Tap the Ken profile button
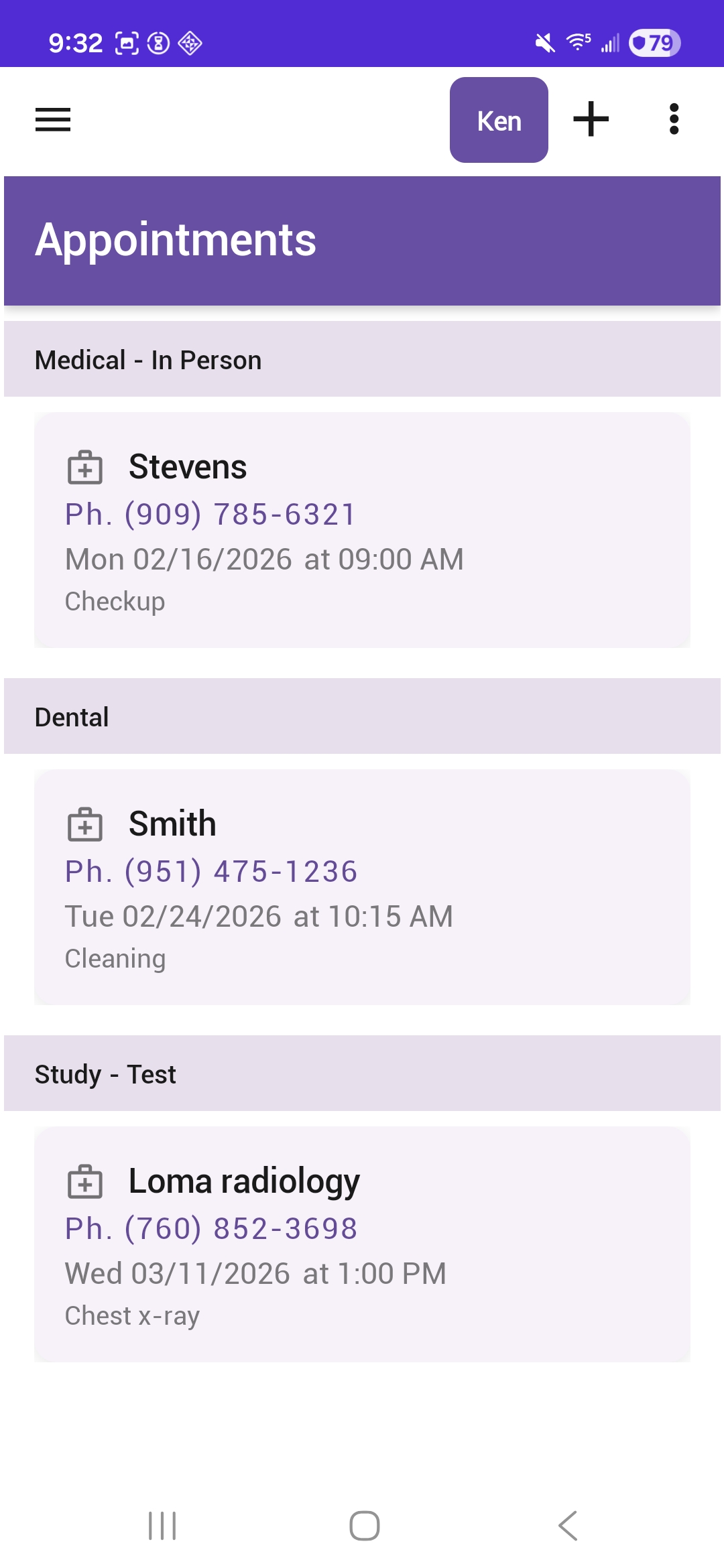The height and width of the screenshot is (1568, 724). (x=499, y=121)
